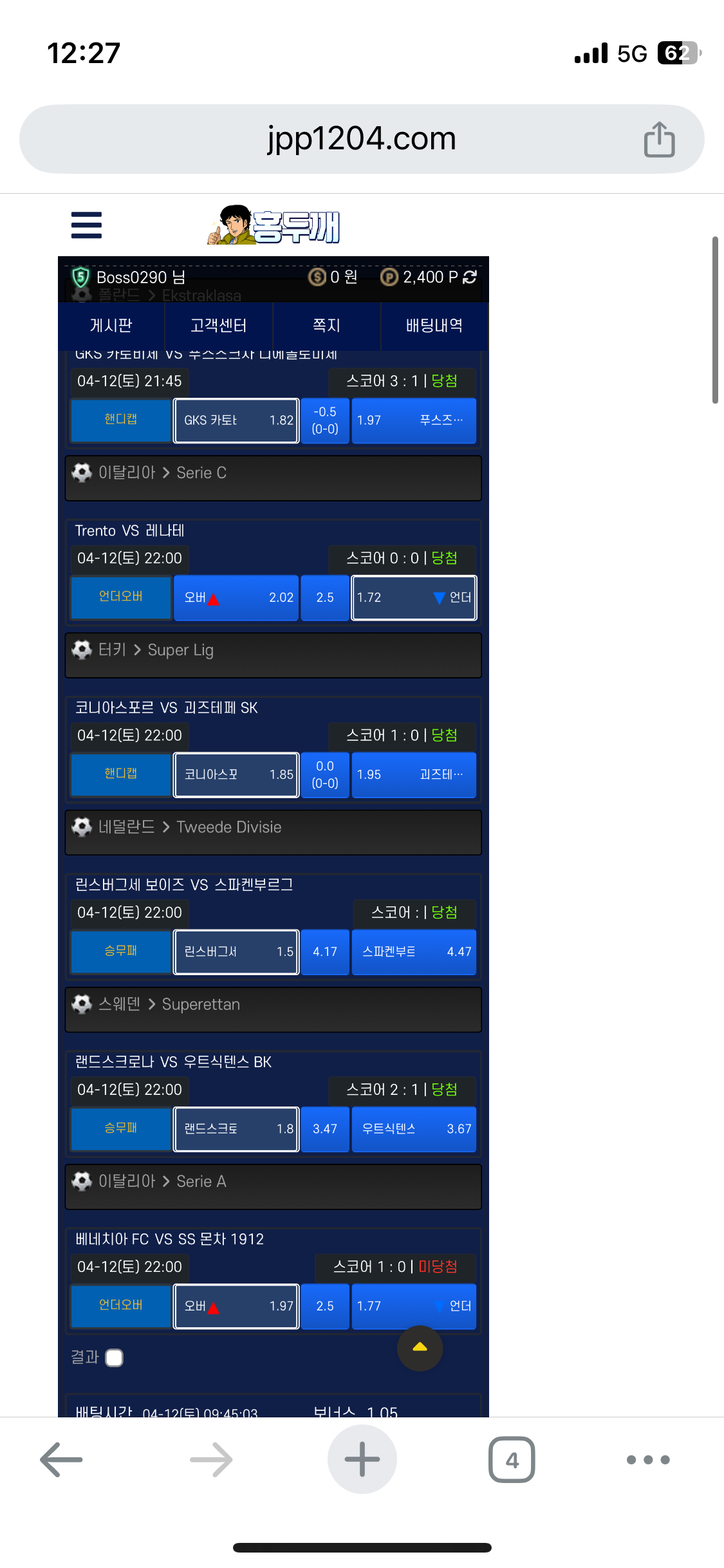Viewport: 724px width, 1568px height.
Task: Refresh the points balance
Action: (470, 277)
